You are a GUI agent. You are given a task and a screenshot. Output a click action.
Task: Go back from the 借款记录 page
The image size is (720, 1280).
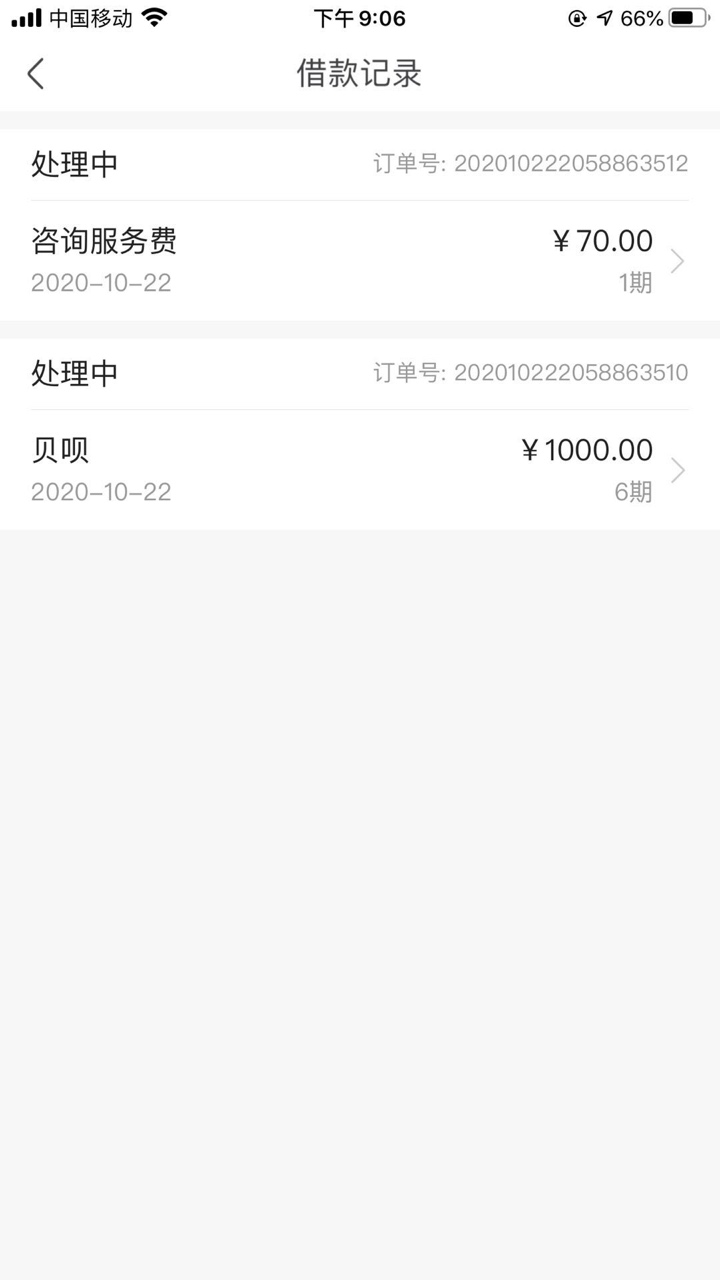point(36,73)
